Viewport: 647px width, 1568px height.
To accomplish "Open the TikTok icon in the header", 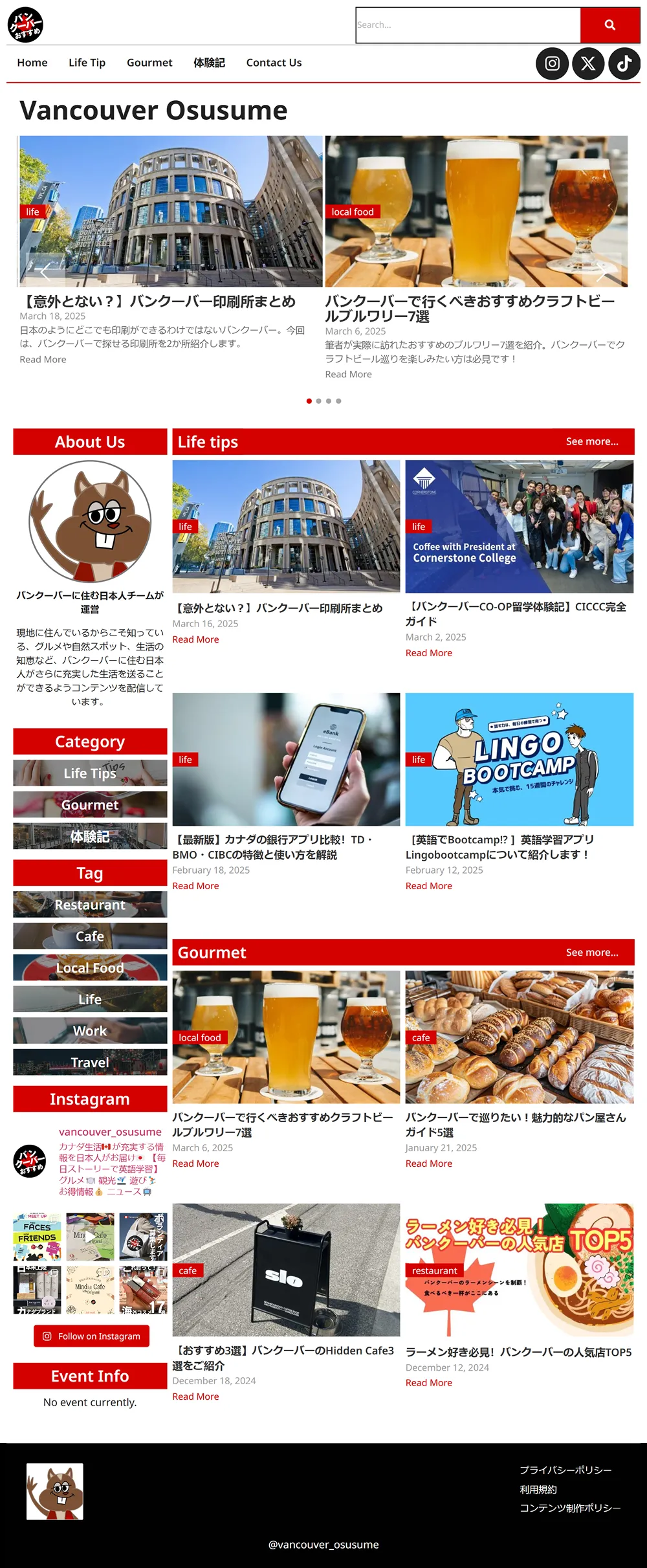I will (624, 63).
